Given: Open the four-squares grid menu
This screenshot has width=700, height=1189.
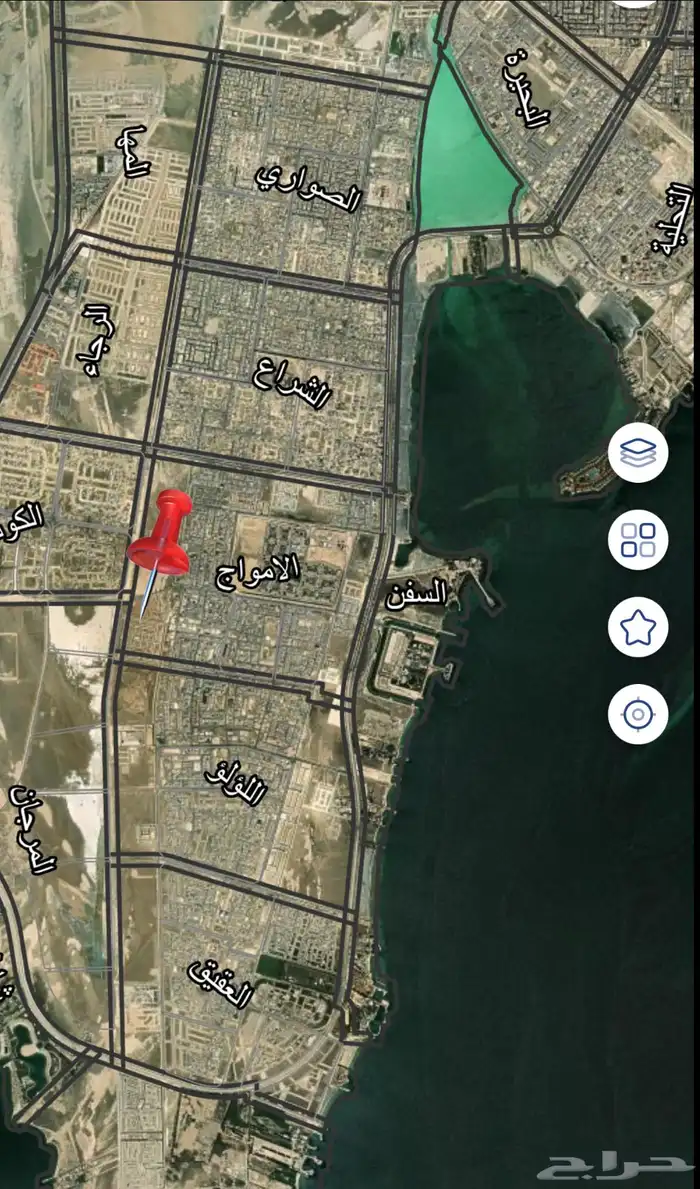Looking at the screenshot, I should [x=638, y=540].
